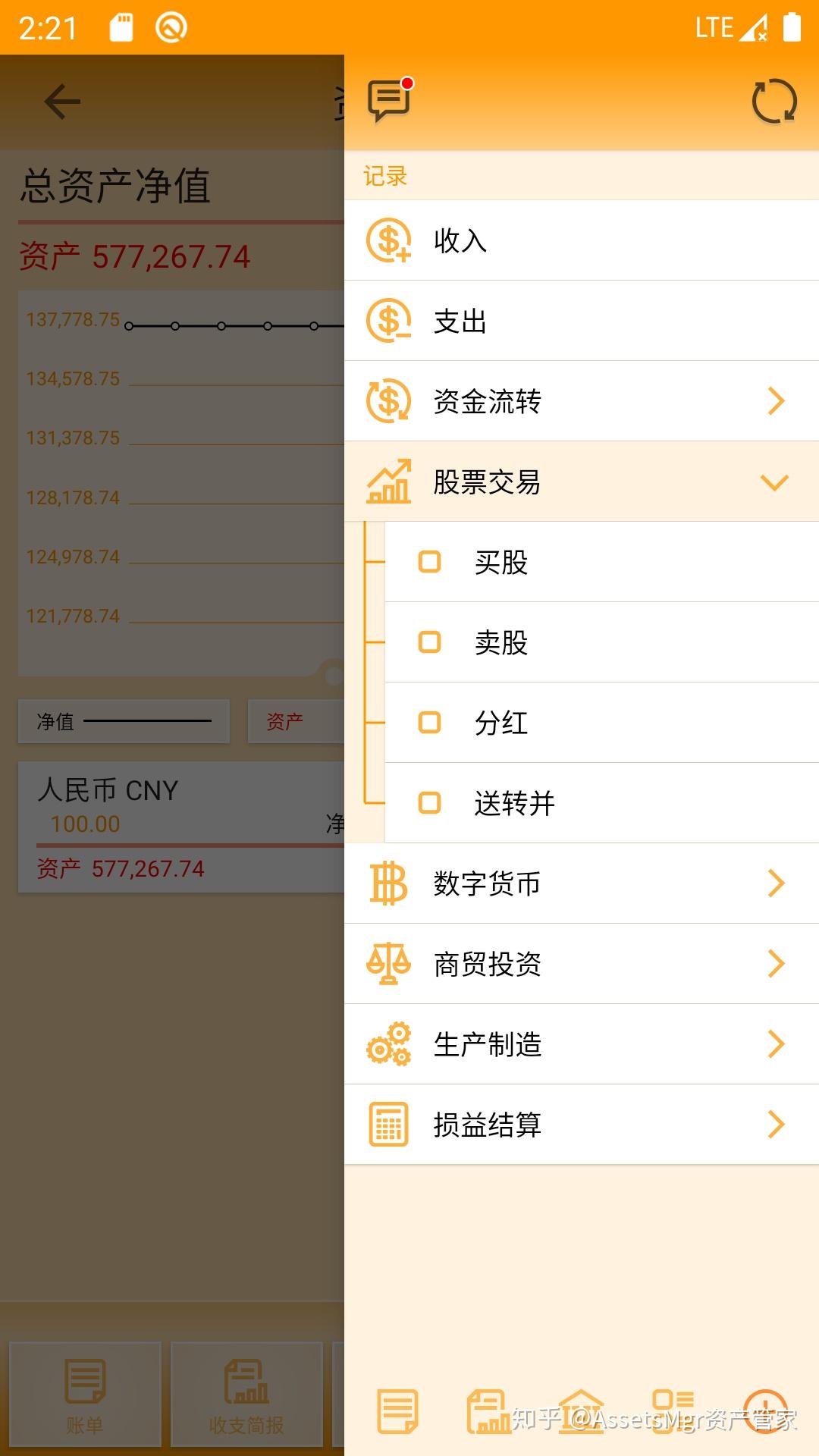Screen dimensions: 819x1456
Task: Open the 收入 (income) record icon
Action: pyautogui.click(x=388, y=241)
